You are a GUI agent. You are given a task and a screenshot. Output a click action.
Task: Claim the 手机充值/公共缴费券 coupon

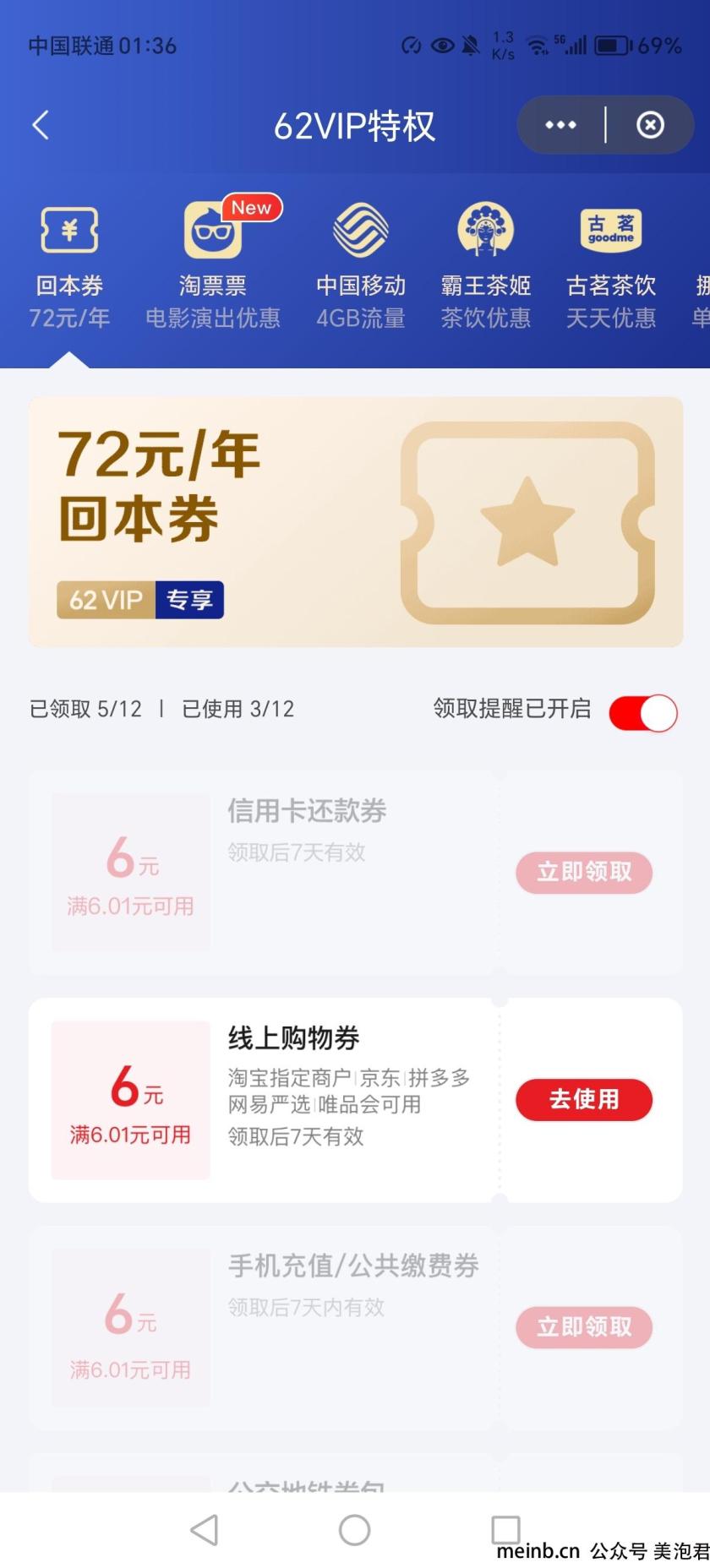coord(584,1326)
